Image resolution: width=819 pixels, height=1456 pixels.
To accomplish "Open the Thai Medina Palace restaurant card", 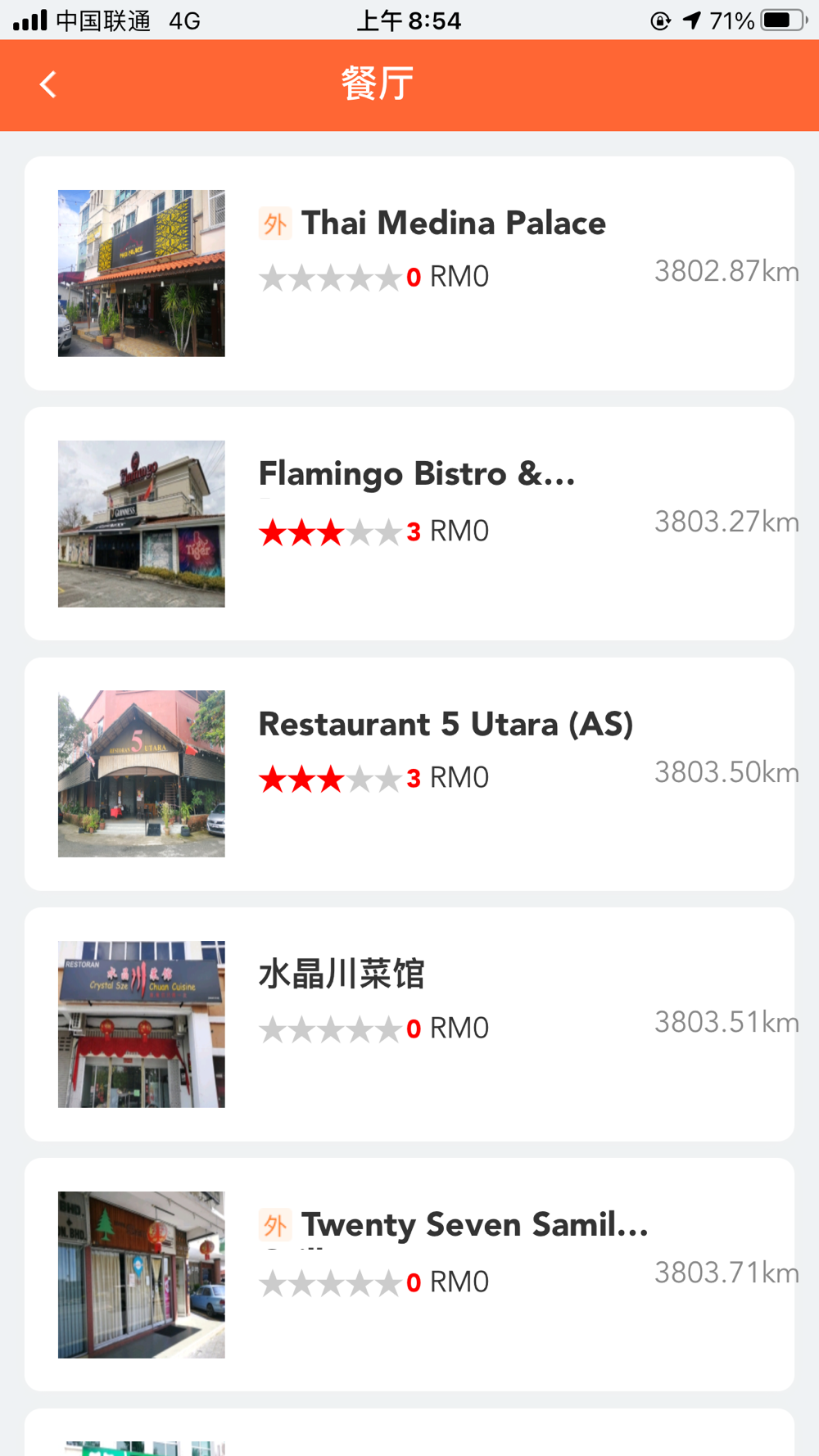I will pyautogui.click(x=409, y=274).
